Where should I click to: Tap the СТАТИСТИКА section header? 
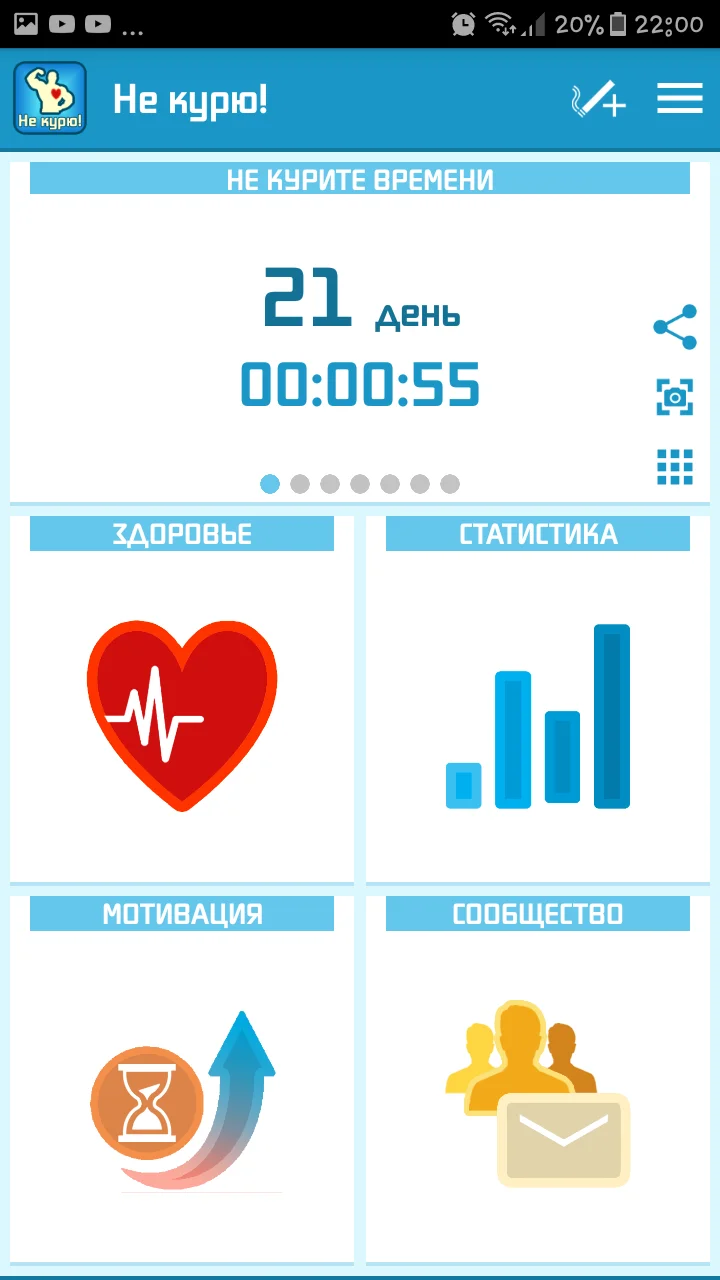click(x=537, y=533)
